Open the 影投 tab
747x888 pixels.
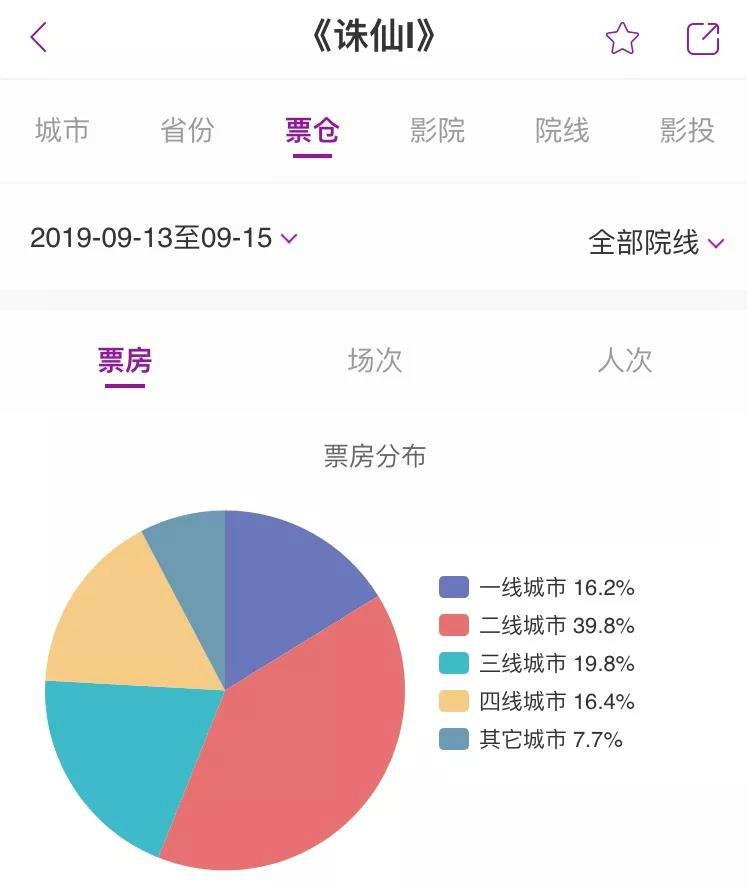click(687, 130)
